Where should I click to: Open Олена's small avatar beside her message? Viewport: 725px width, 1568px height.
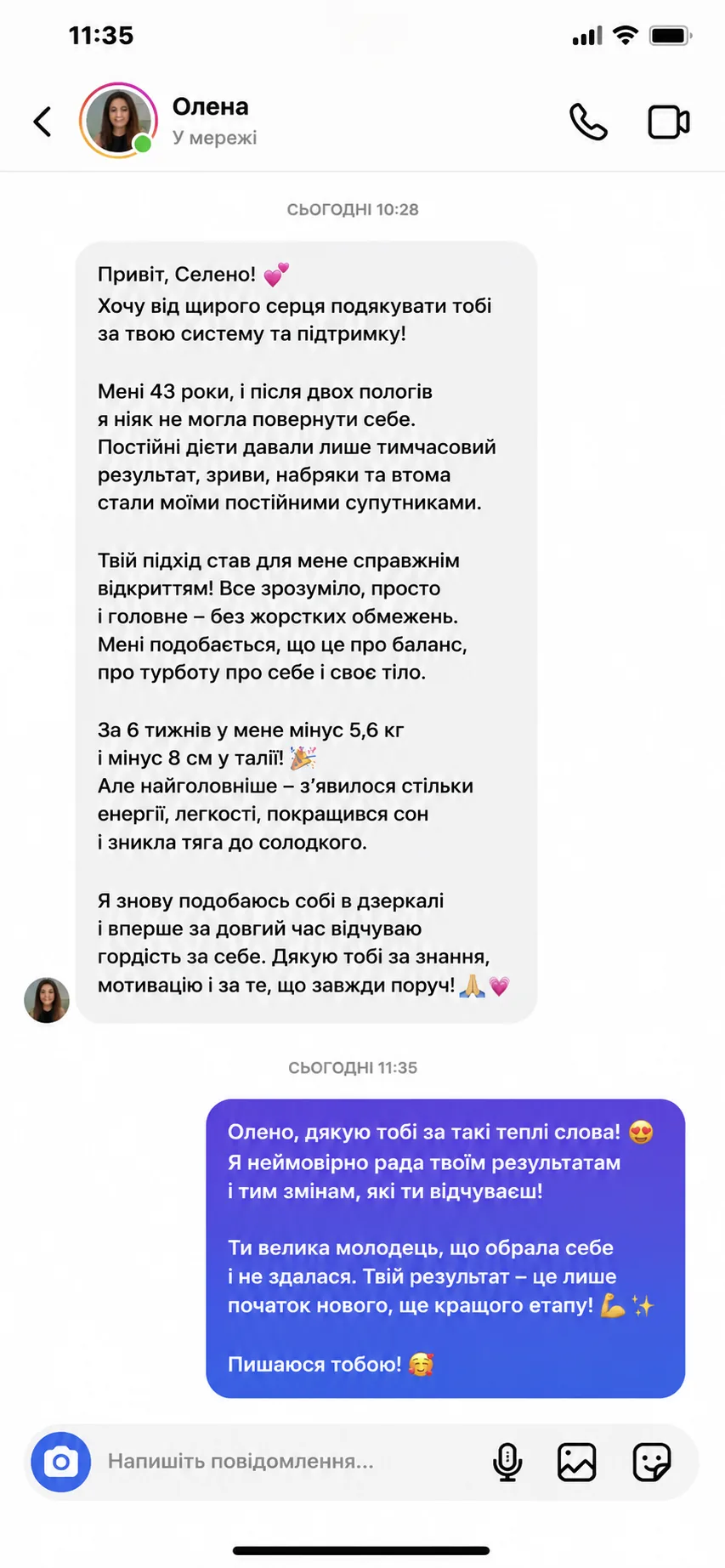click(47, 1000)
